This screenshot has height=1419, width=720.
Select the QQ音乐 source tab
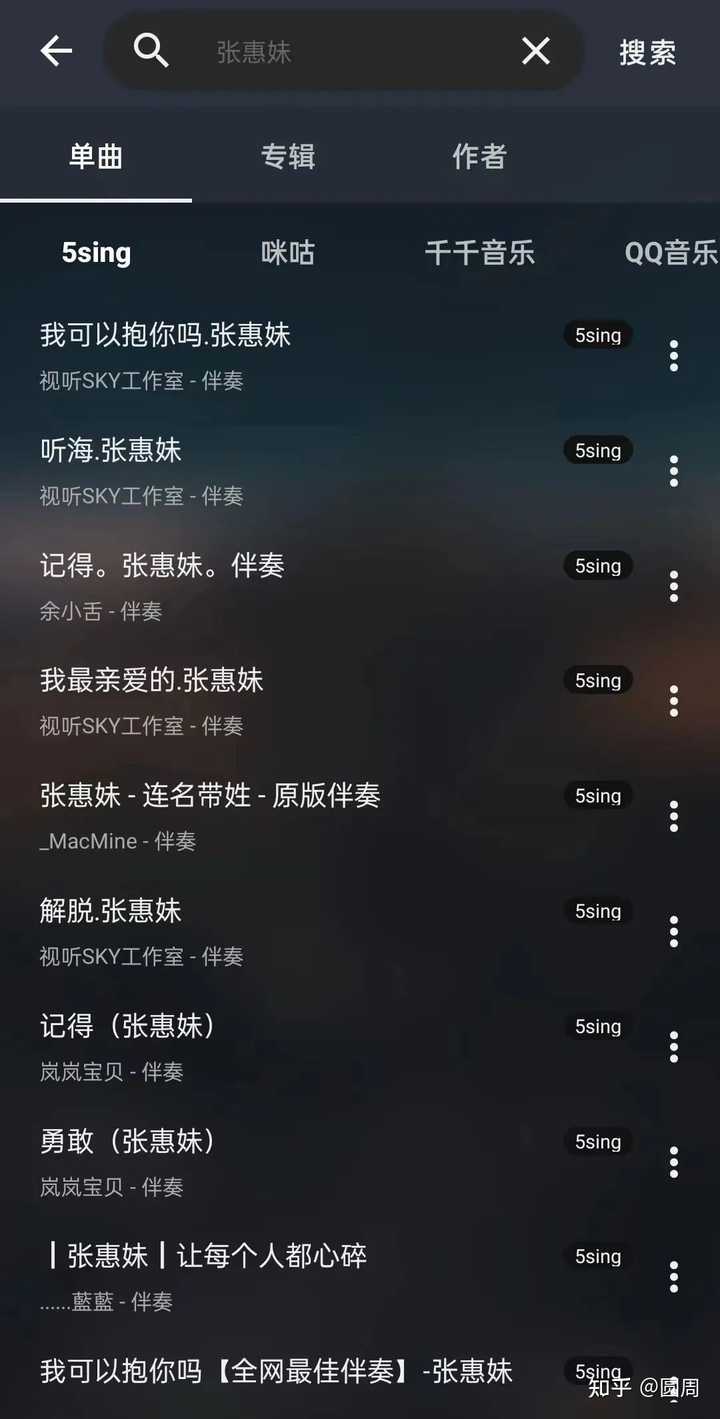(670, 253)
